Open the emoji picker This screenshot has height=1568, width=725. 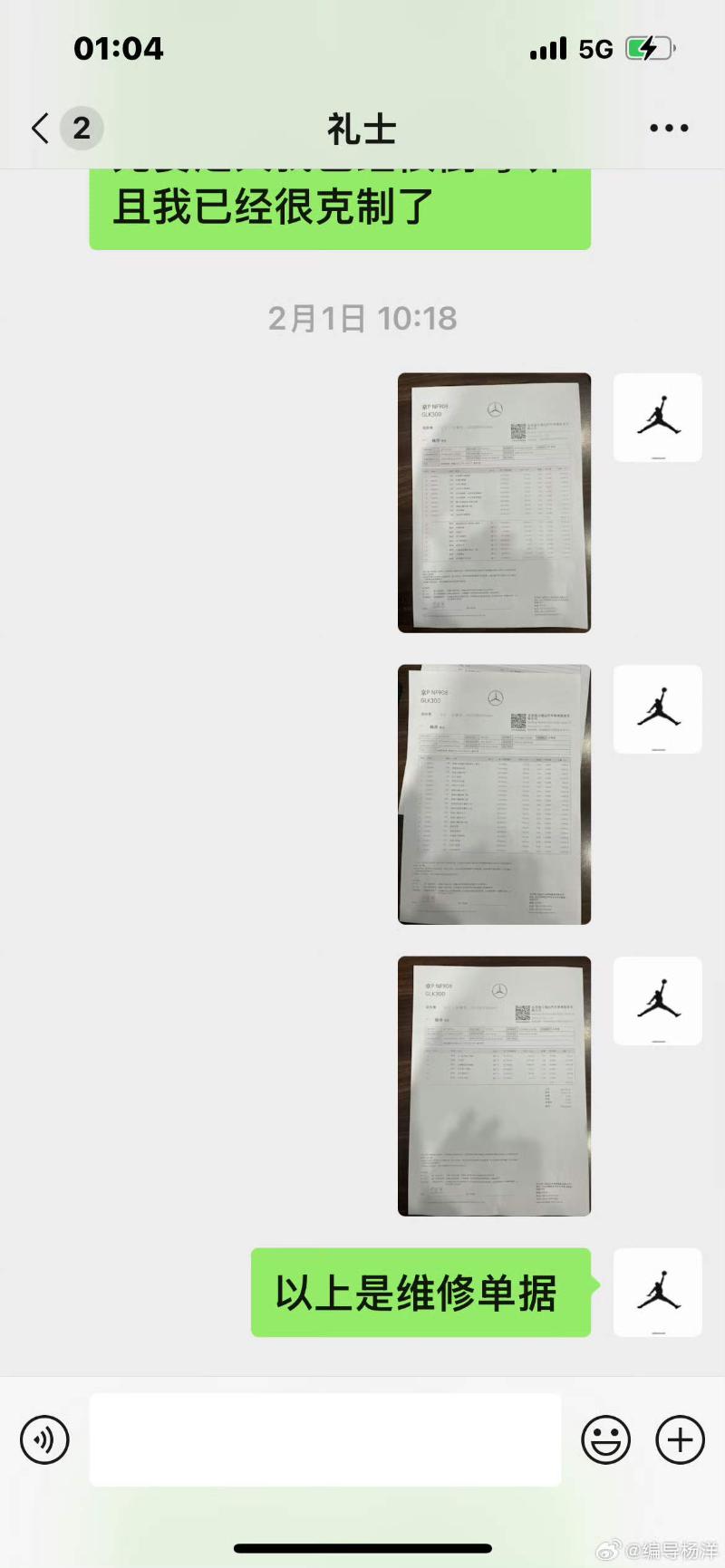[605, 1439]
